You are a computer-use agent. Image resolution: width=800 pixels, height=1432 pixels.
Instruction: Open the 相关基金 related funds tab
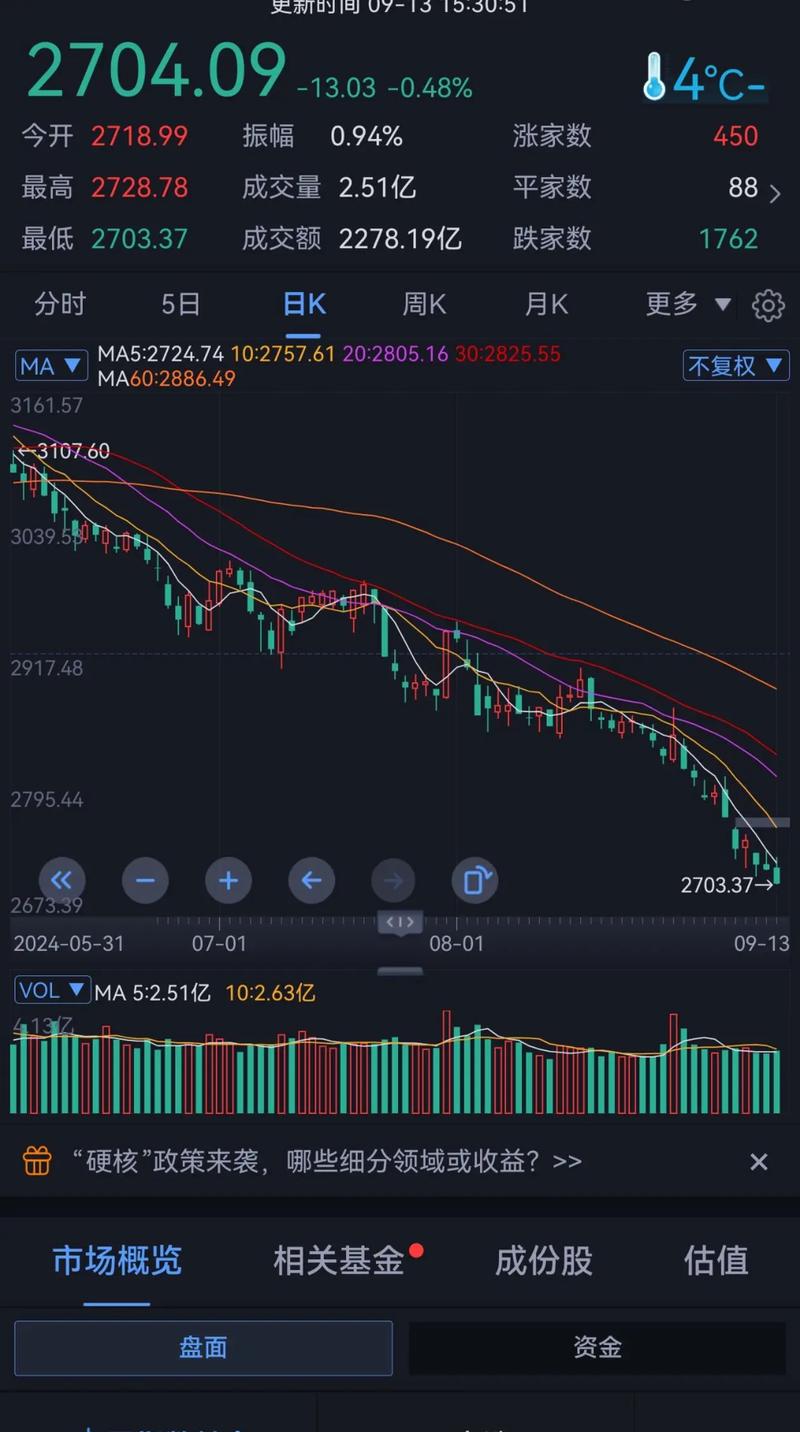click(x=342, y=1261)
